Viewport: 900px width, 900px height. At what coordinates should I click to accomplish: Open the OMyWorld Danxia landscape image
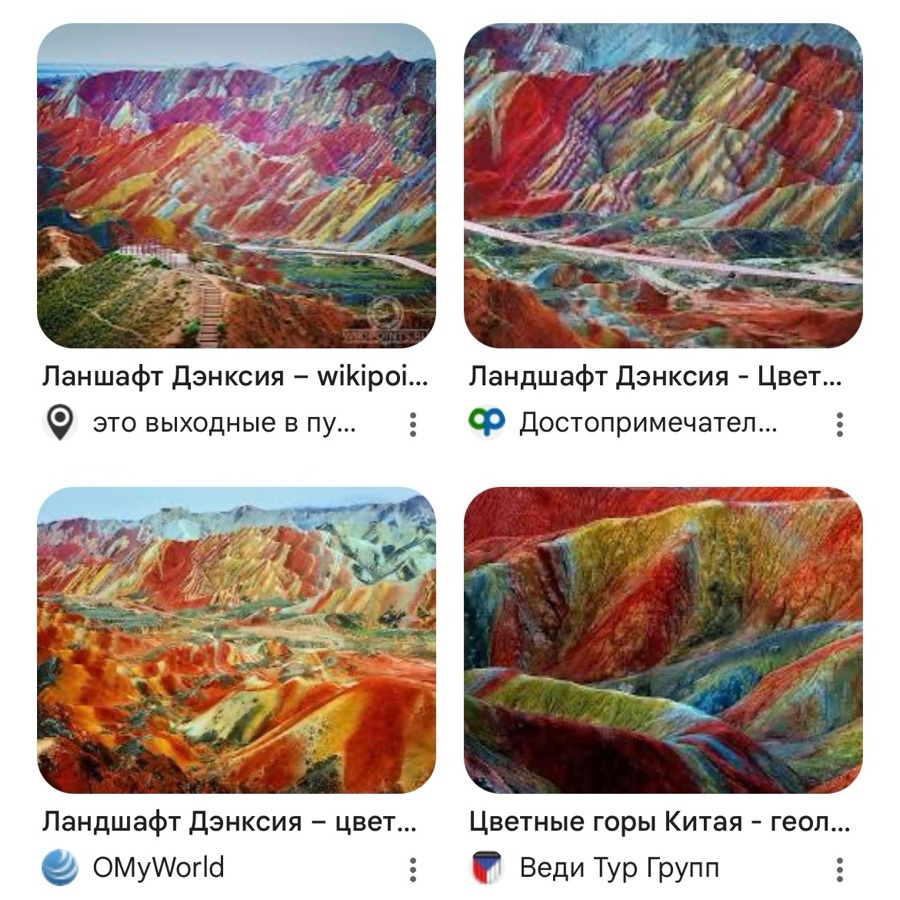pyautogui.click(x=236, y=640)
